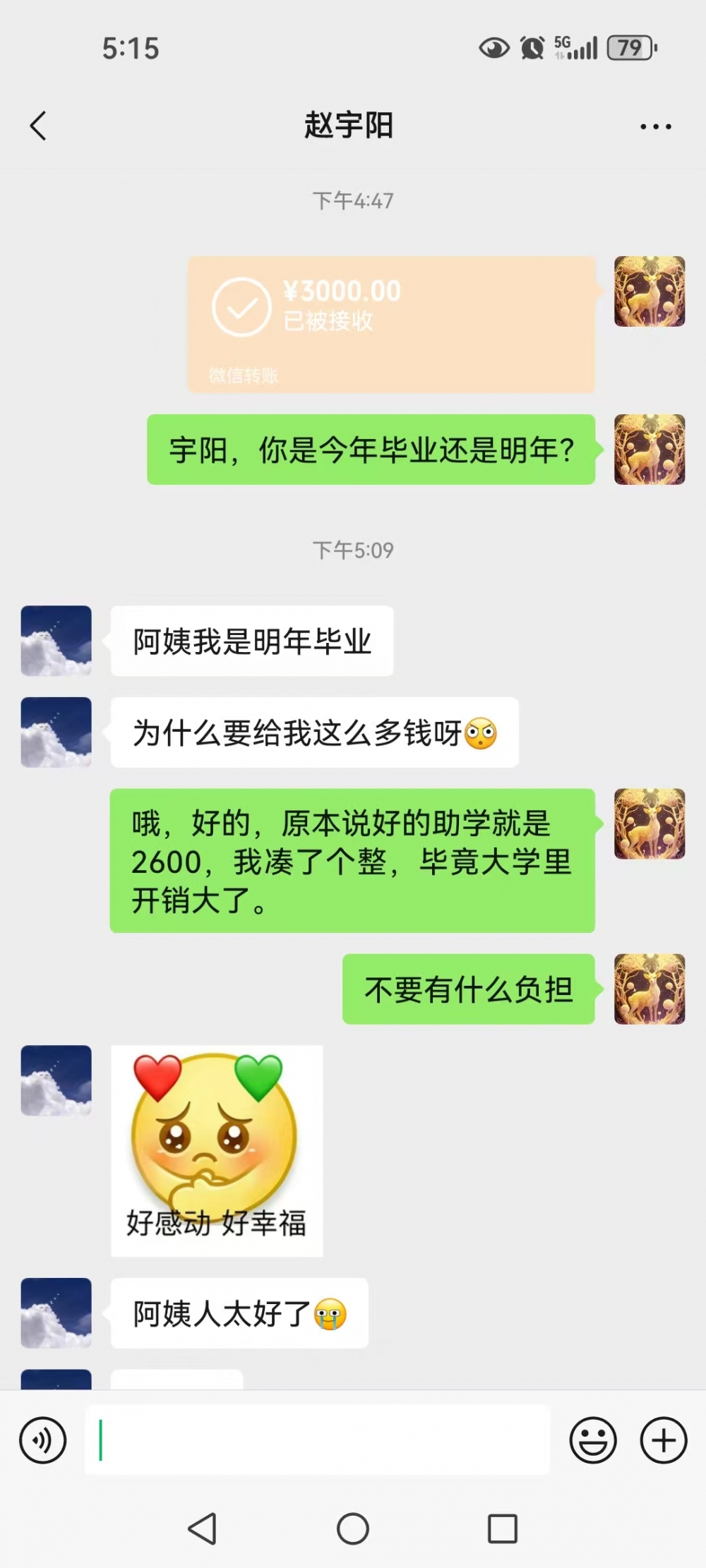Open the ¥3000.00 transfer details

[x=390, y=325]
